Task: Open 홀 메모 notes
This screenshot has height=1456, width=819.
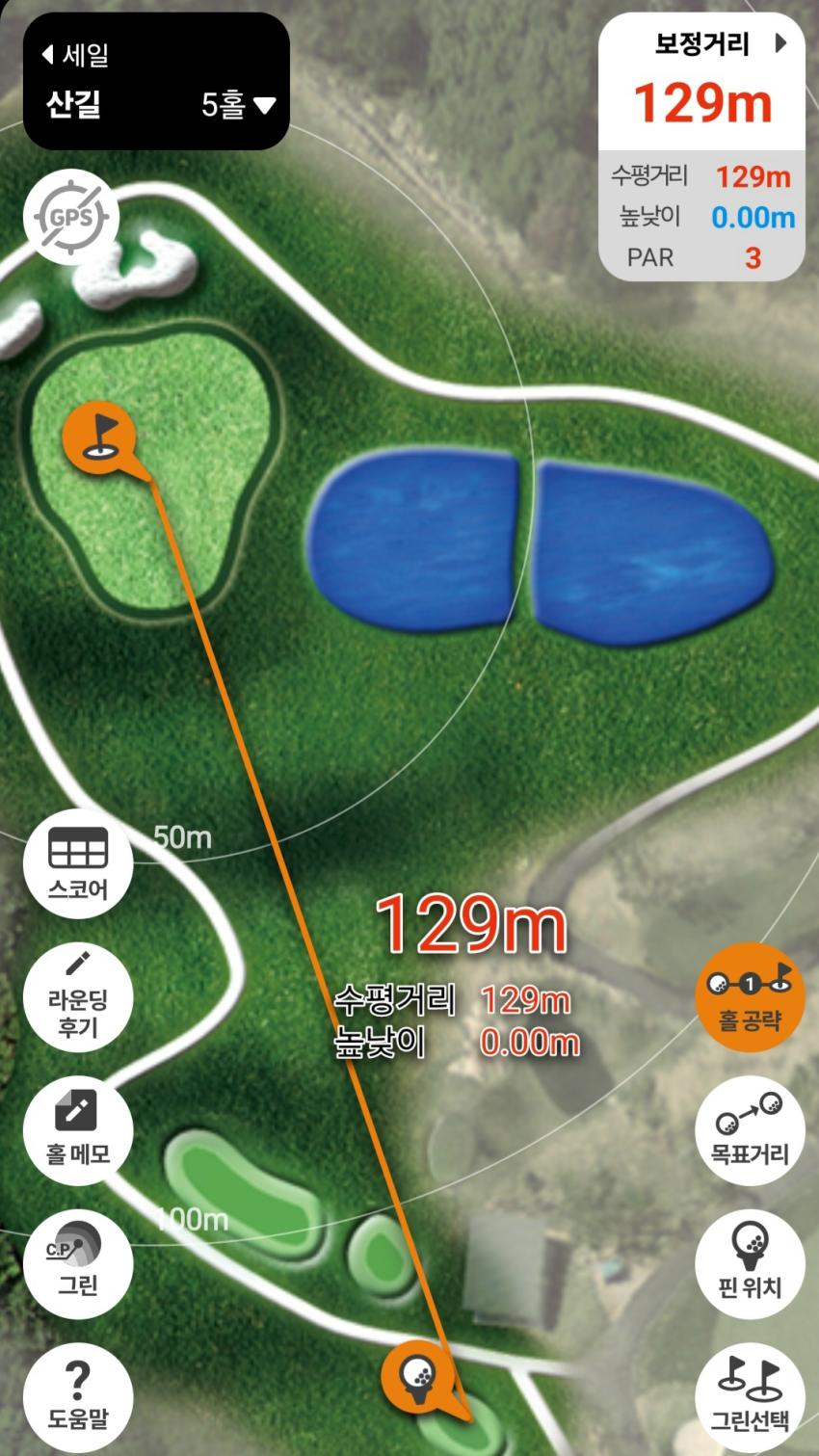Action: 78,1128
